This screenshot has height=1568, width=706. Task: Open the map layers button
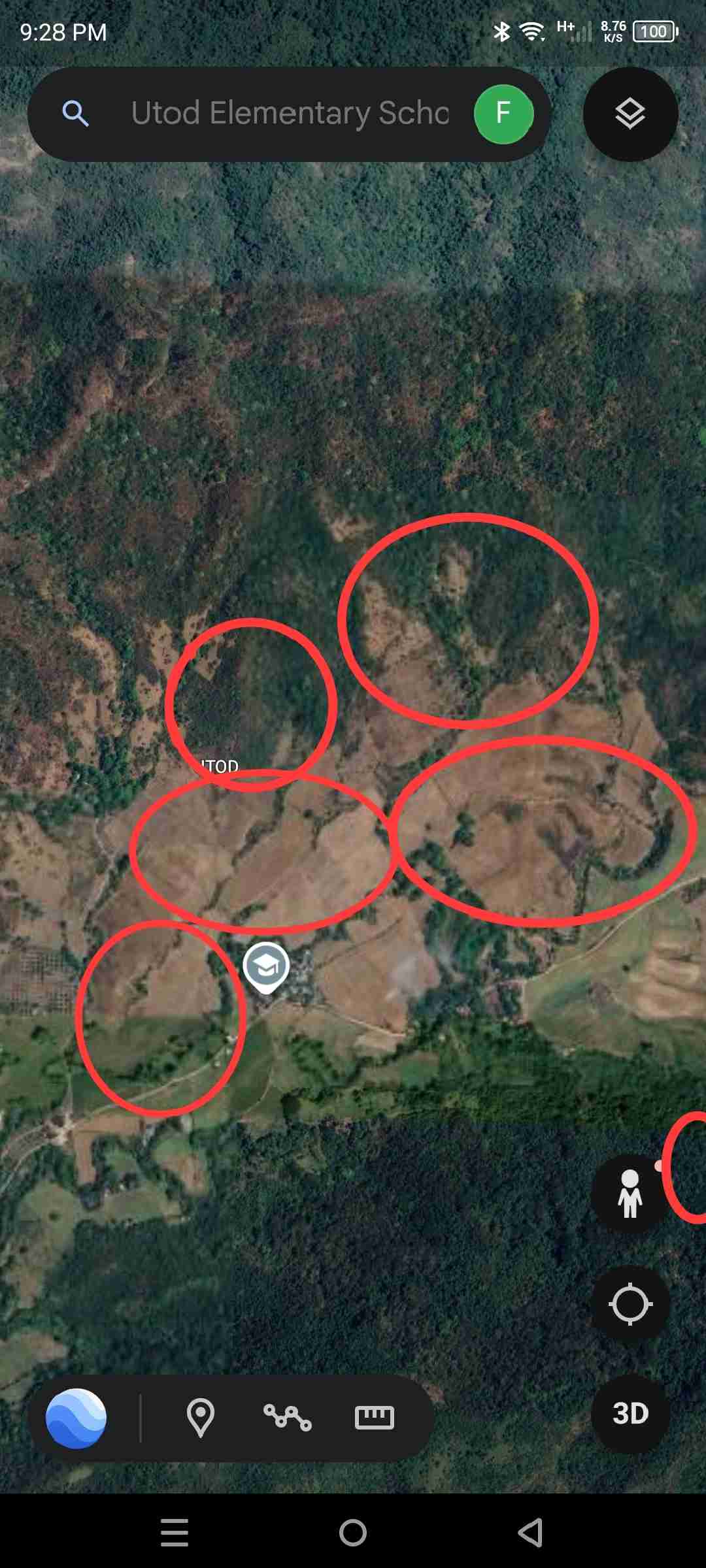(x=630, y=114)
